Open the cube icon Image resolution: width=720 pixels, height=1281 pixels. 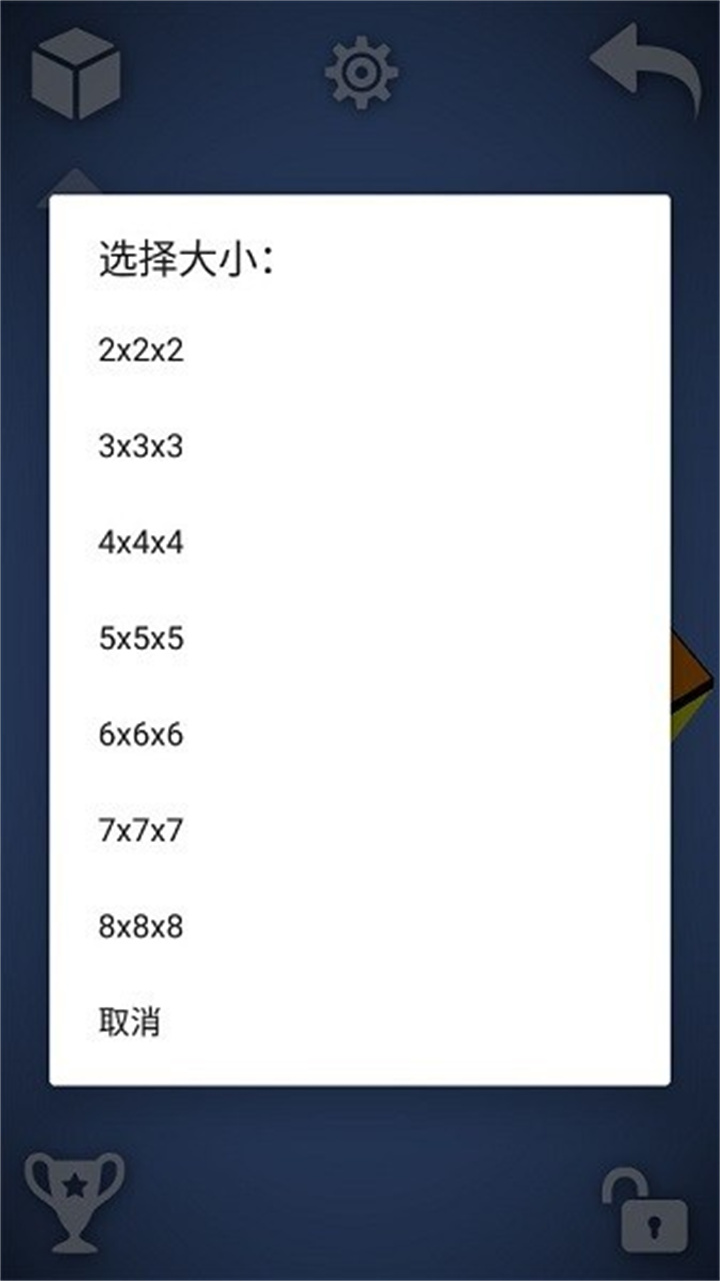click(76, 74)
